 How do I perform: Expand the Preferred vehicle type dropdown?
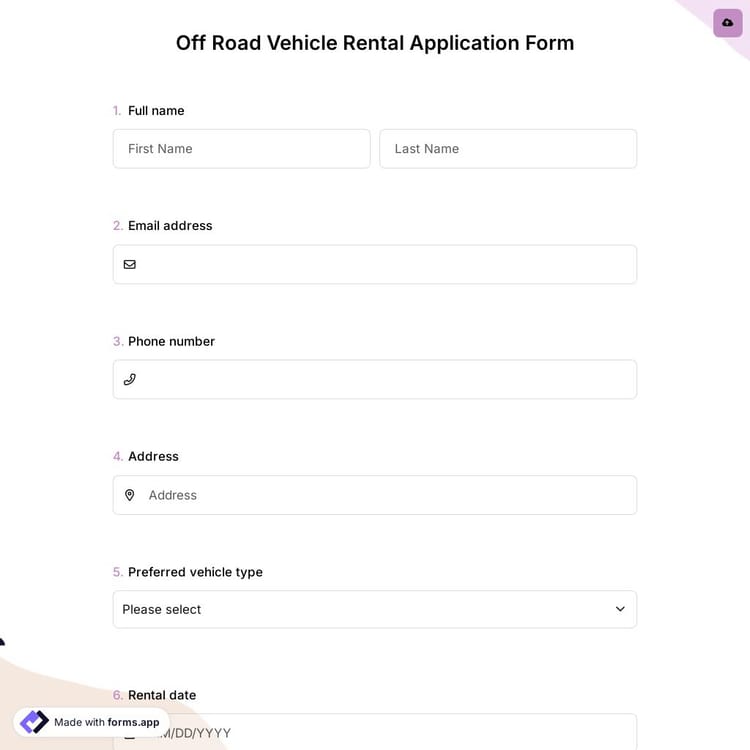pos(374,609)
